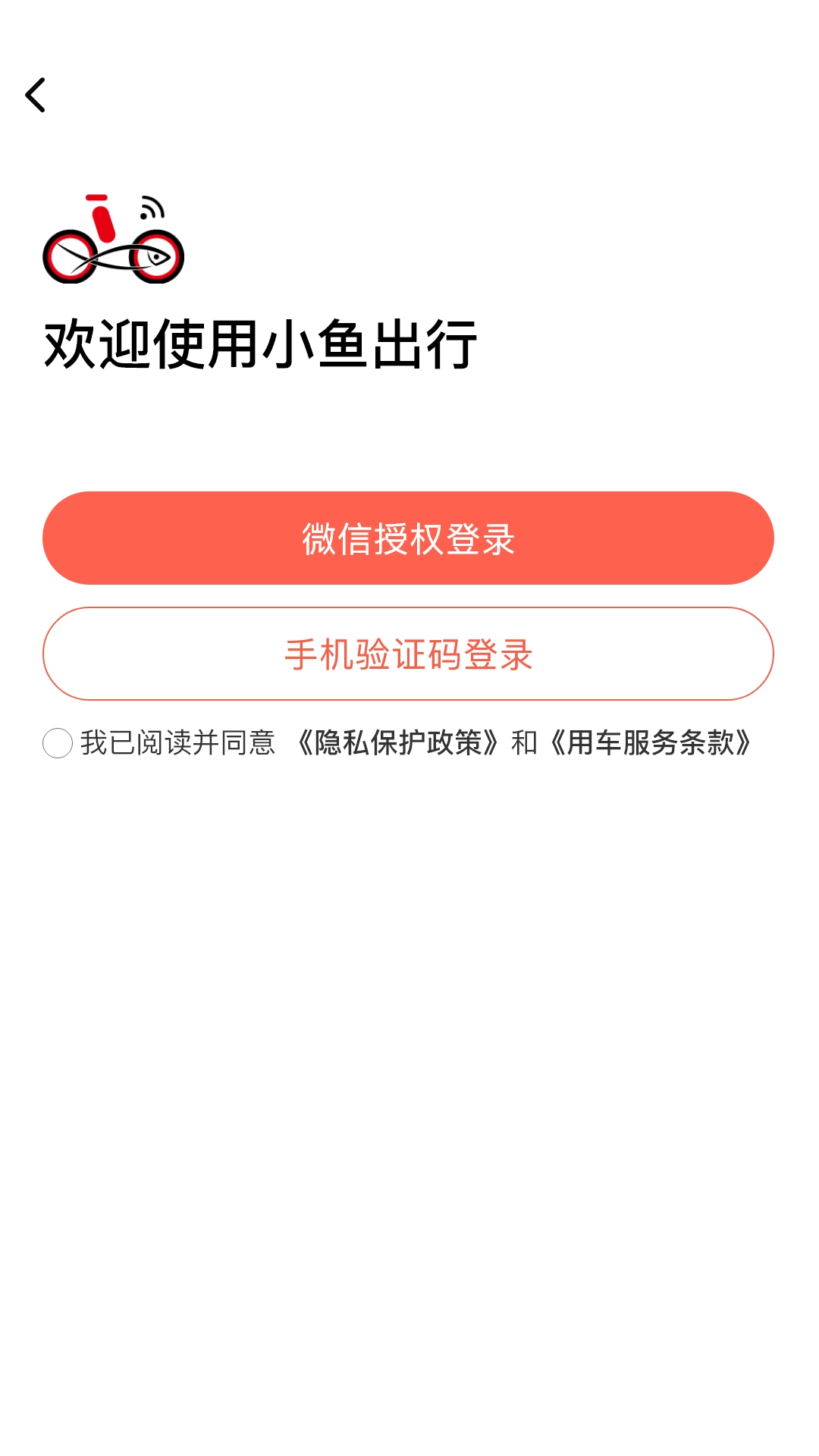Tap the back arrow at top left
Image resolution: width=819 pixels, height=1456 pixels.
(35, 95)
